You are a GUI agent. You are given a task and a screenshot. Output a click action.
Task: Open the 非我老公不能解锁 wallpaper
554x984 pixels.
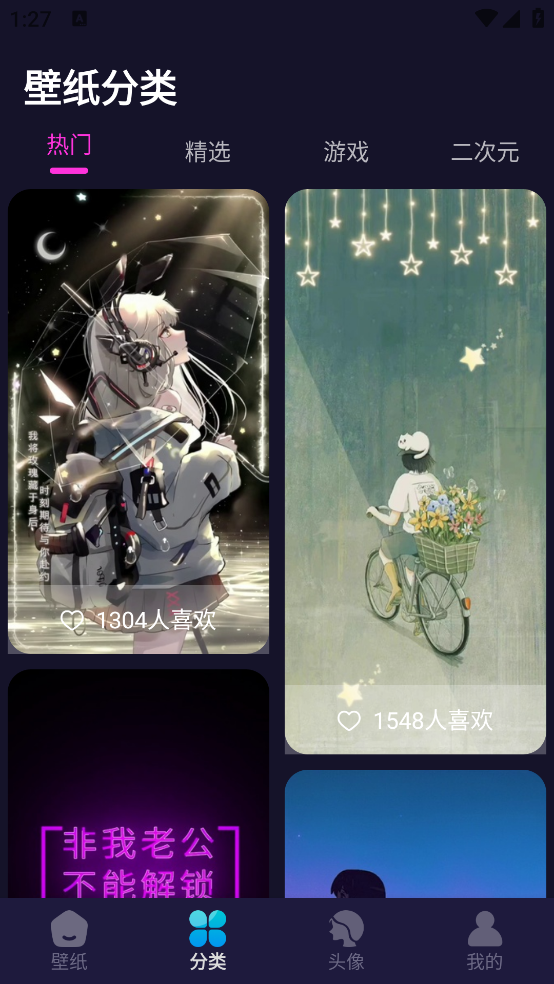click(138, 783)
